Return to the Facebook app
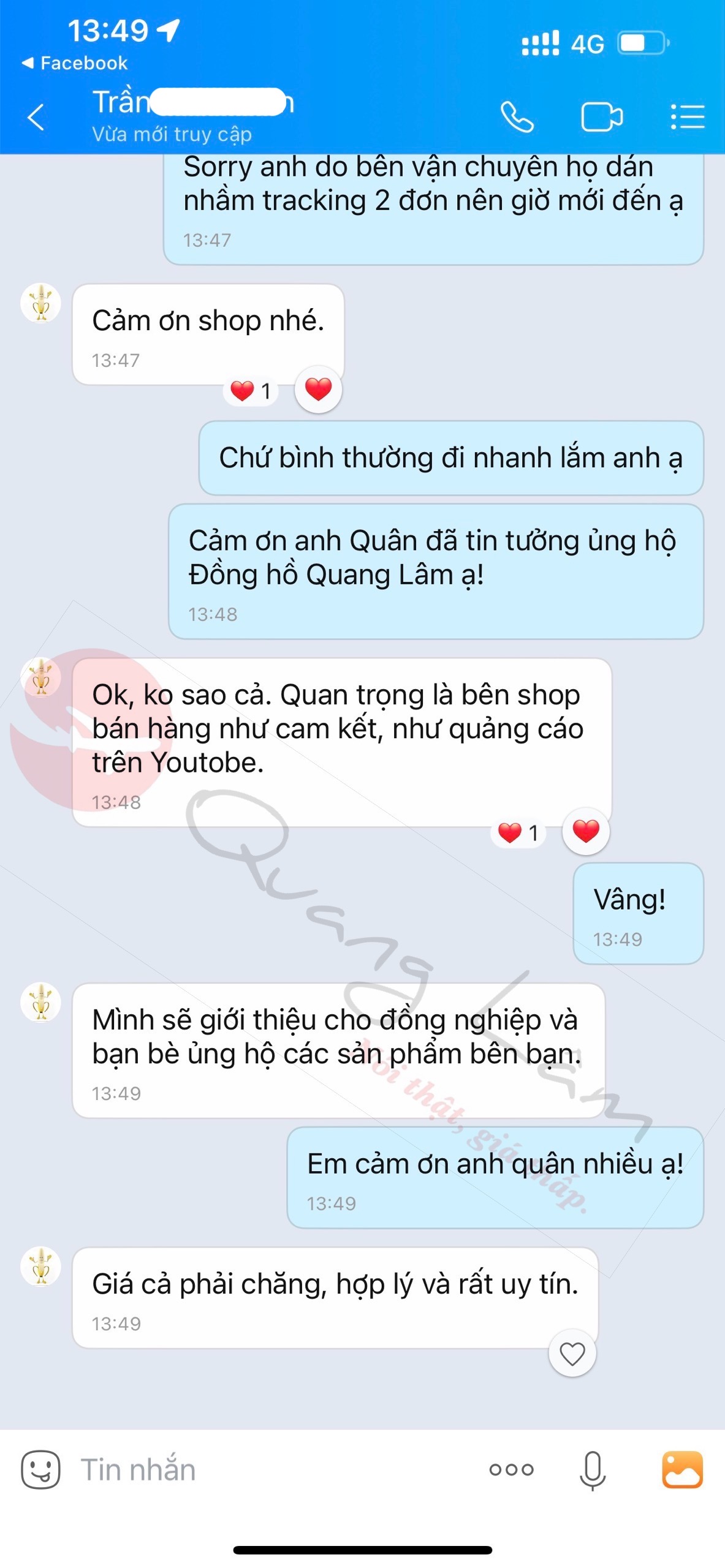 pos(74,63)
